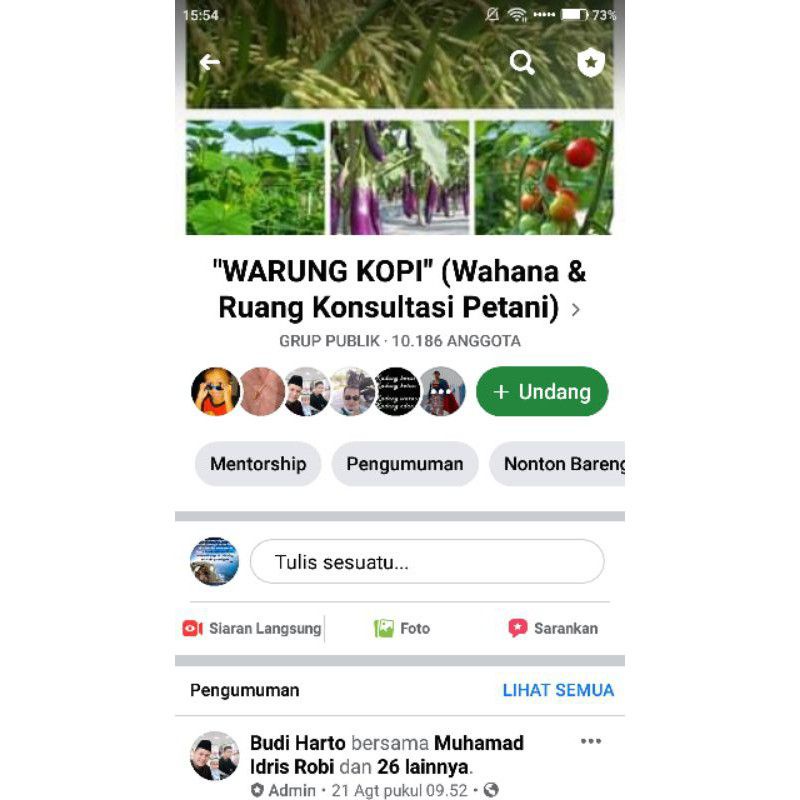Open the Nonton Bareng chip
The image size is (800, 800).
point(558,464)
